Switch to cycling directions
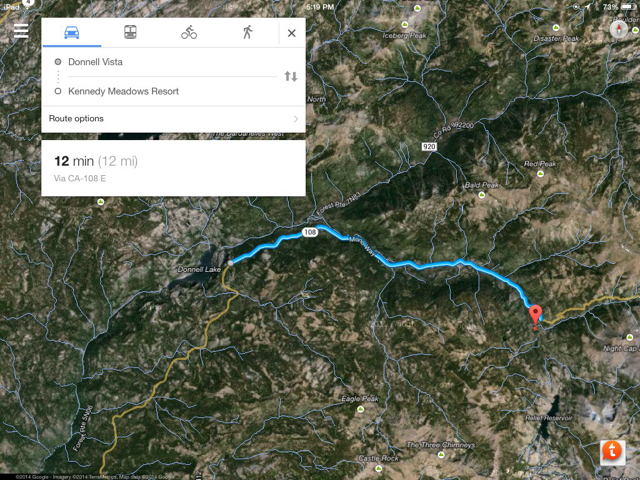The image size is (640, 480). click(x=189, y=32)
